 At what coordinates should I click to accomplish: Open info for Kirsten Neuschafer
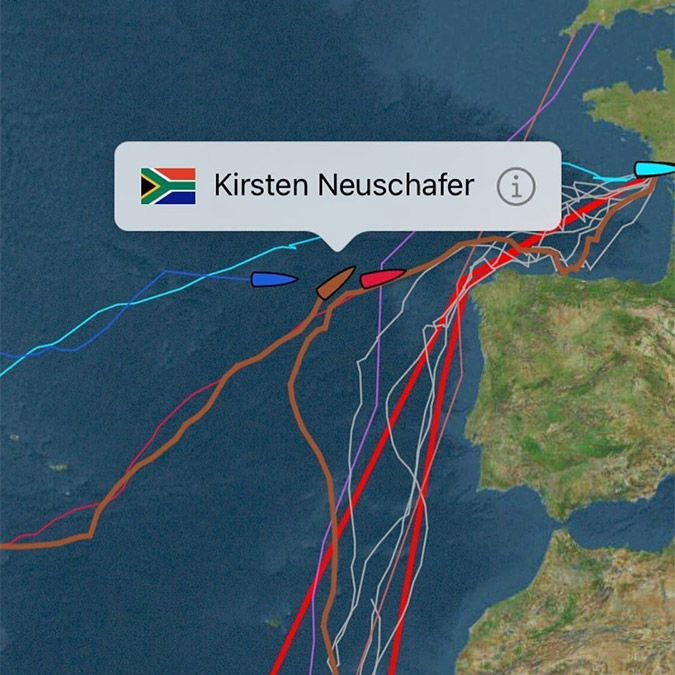(516, 186)
